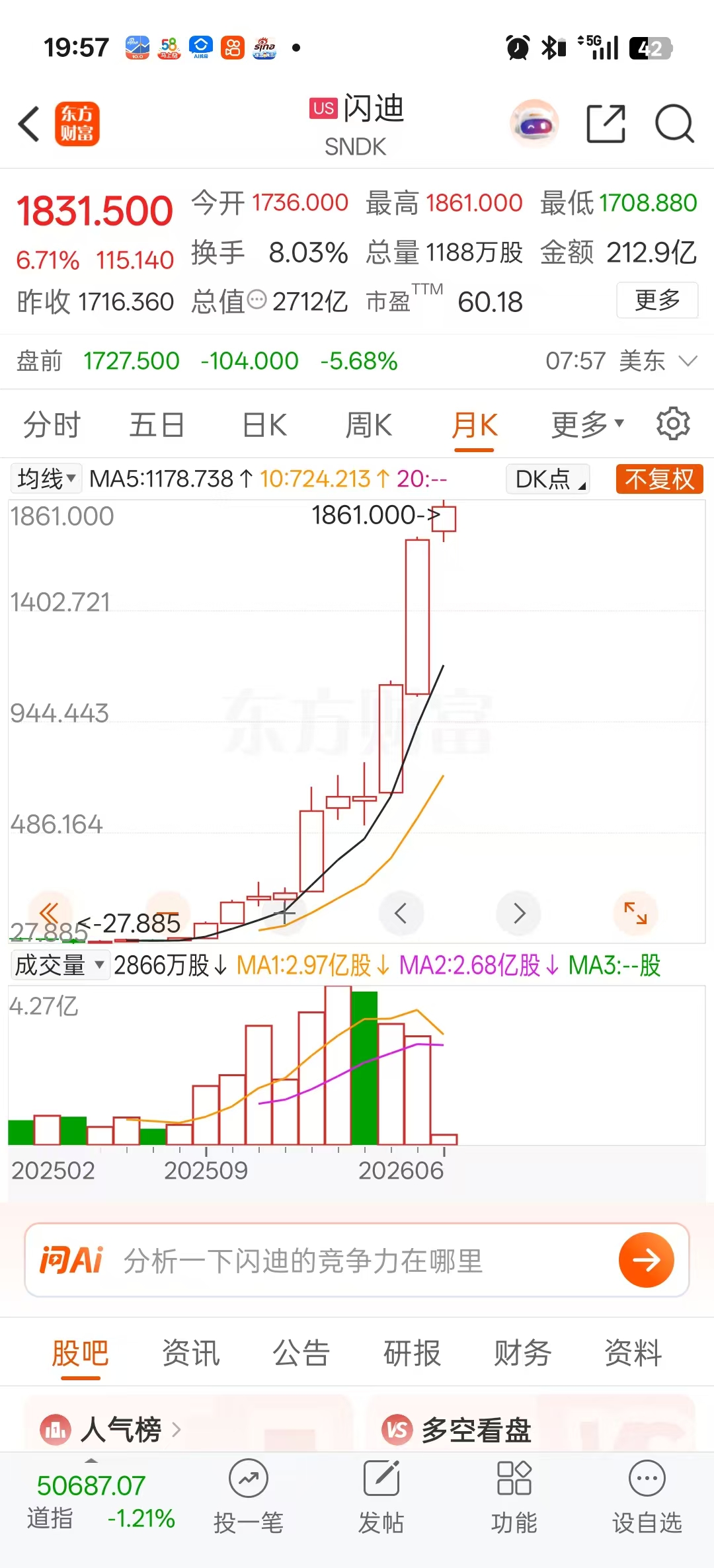This screenshot has height=1568, width=714.
Task: Switch to the 分时 chart tab
Action: tap(52, 424)
